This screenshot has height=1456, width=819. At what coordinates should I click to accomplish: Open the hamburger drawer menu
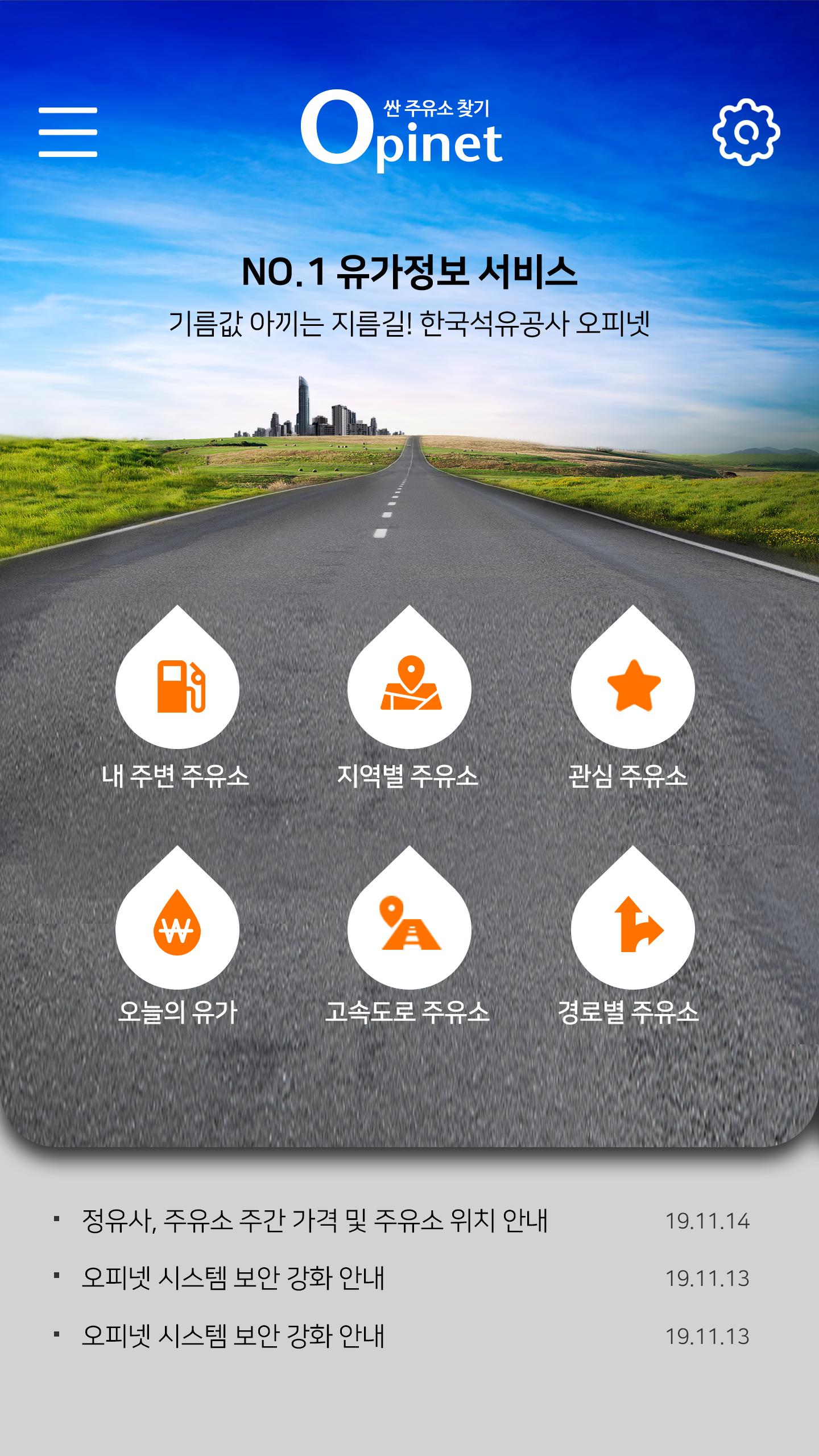click(68, 132)
